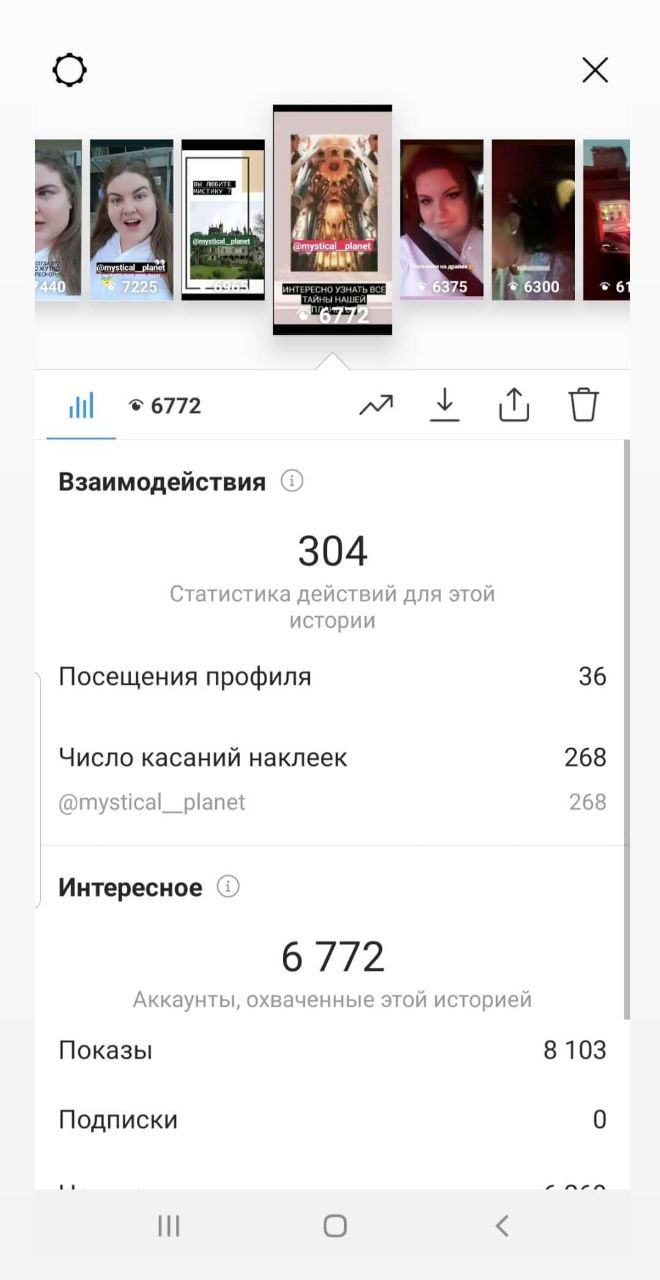The width and height of the screenshot is (660, 1280).
Task: Download this story
Action: (x=445, y=405)
